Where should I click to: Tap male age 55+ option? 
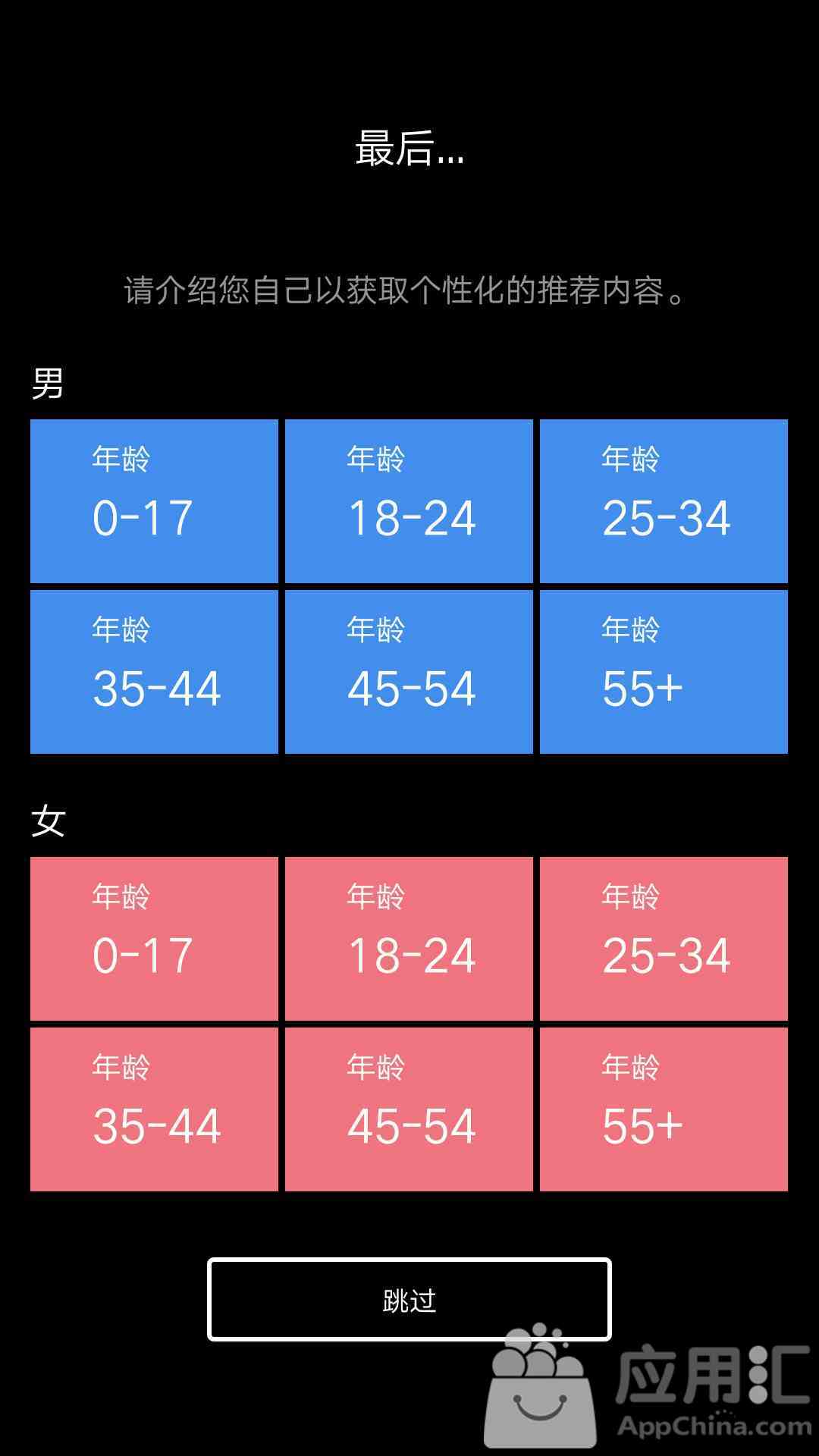(x=664, y=672)
